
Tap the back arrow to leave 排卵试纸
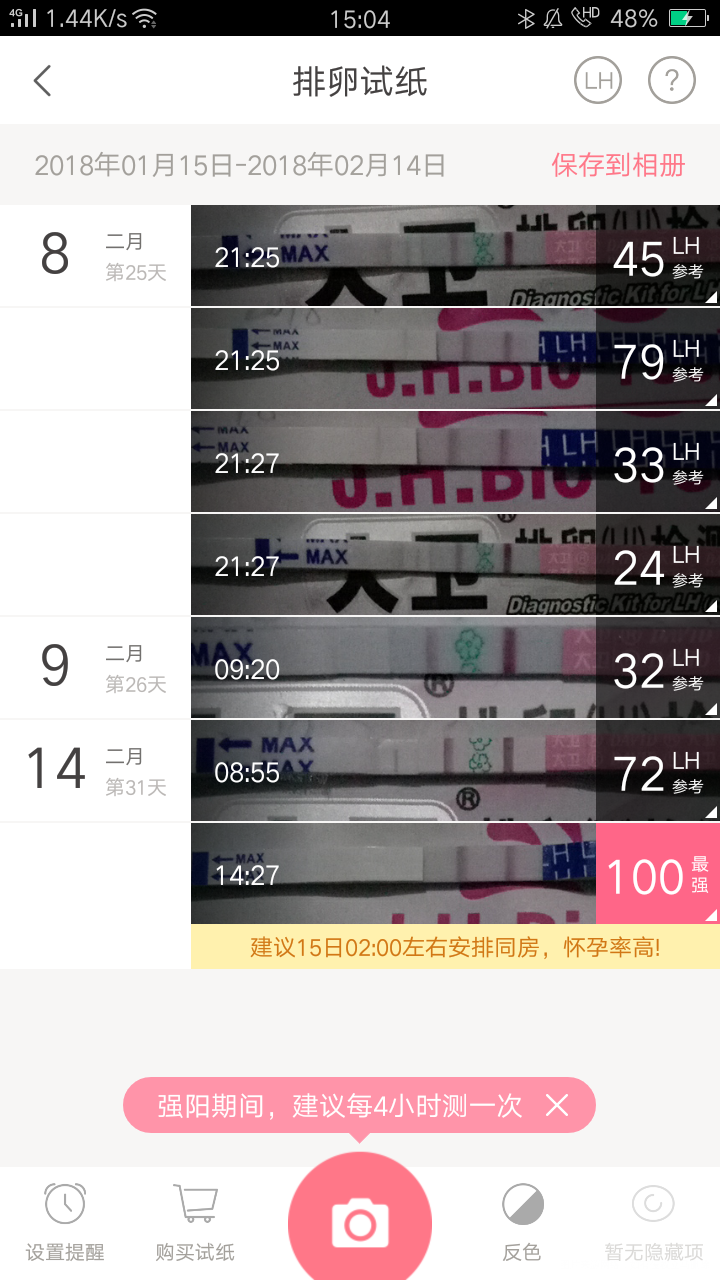[x=42, y=80]
